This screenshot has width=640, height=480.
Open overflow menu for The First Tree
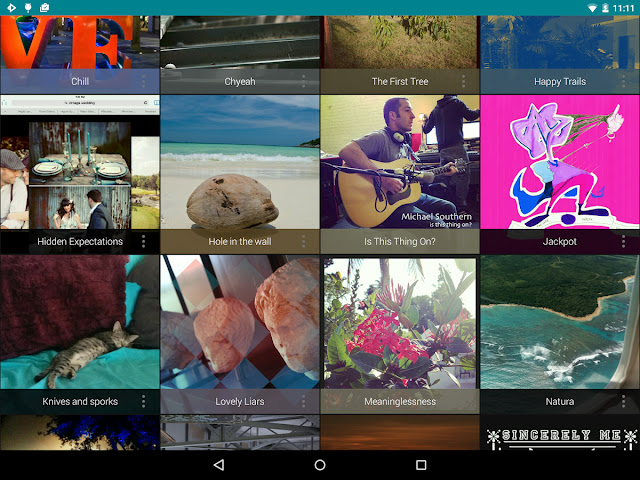(x=464, y=81)
